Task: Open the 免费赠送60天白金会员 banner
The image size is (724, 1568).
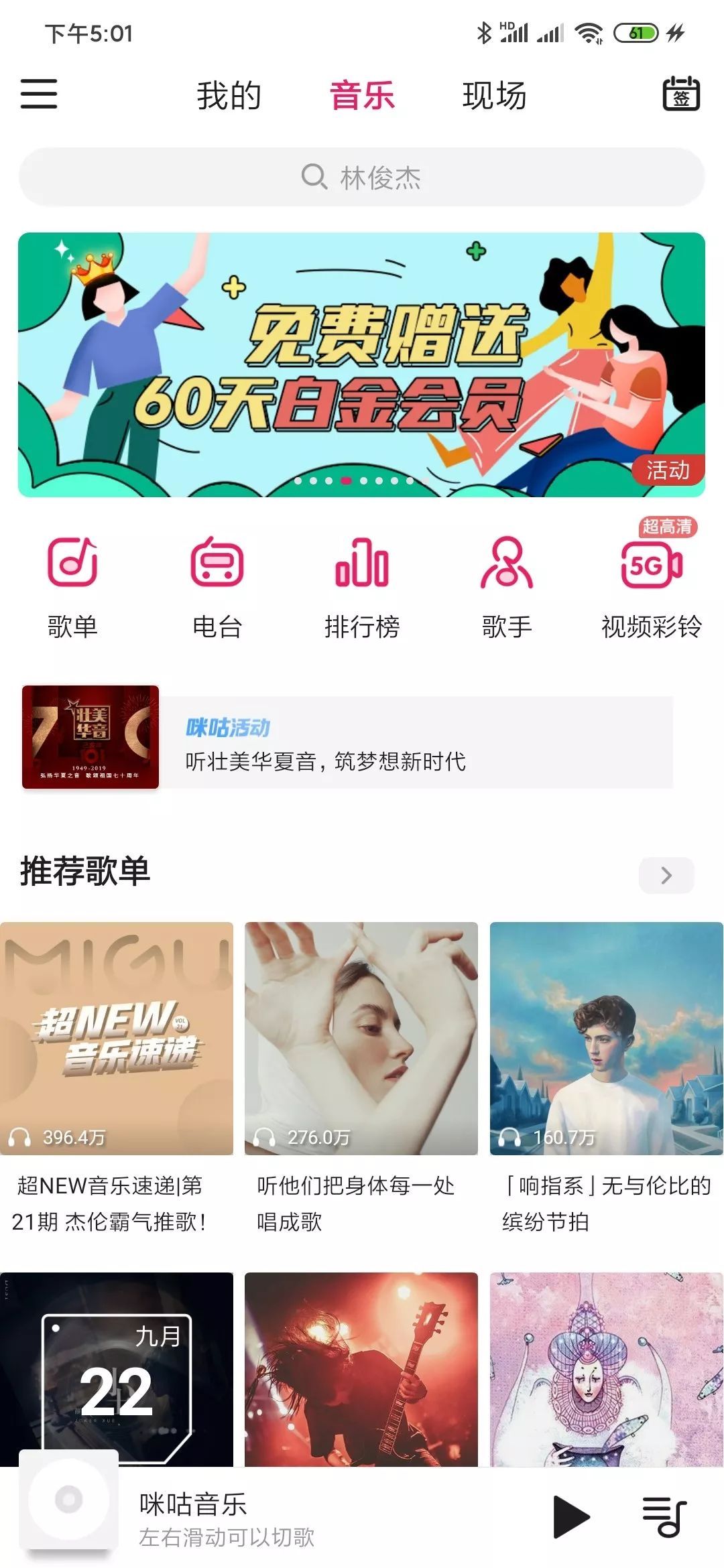Action: click(x=362, y=365)
